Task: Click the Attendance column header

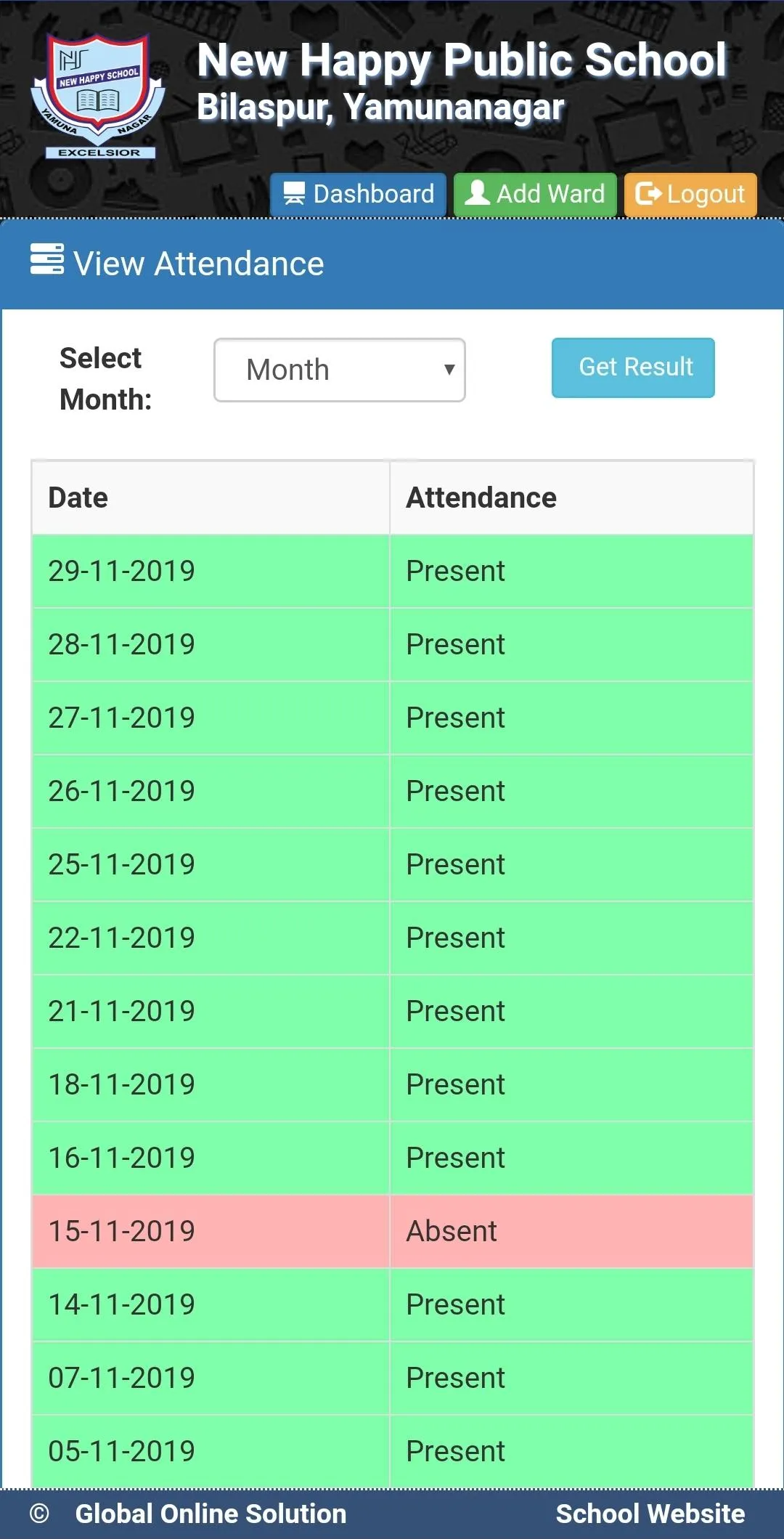Action: click(481, 497)
